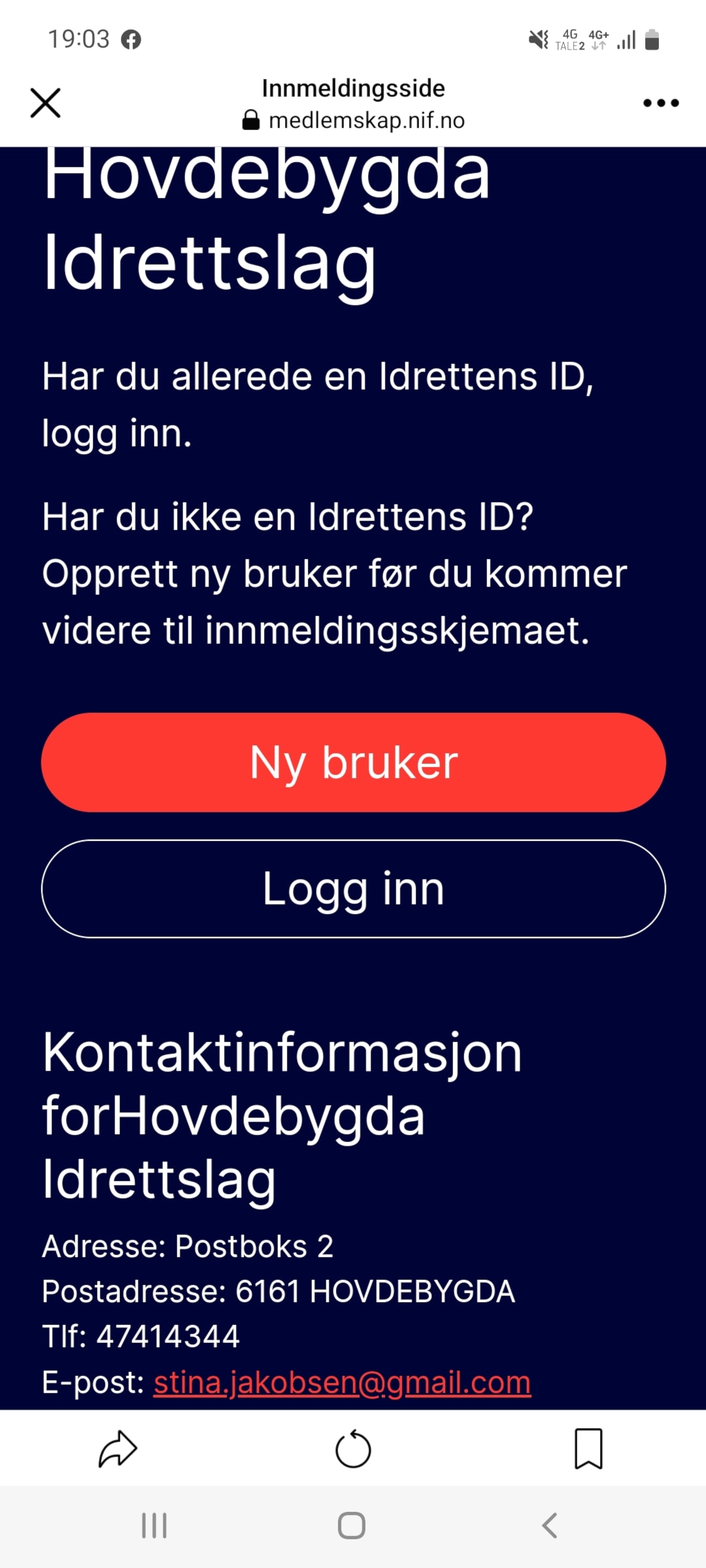706x1568 pixels.
Task: Share this page via the arrow icon
Action: pos(118,1449)
